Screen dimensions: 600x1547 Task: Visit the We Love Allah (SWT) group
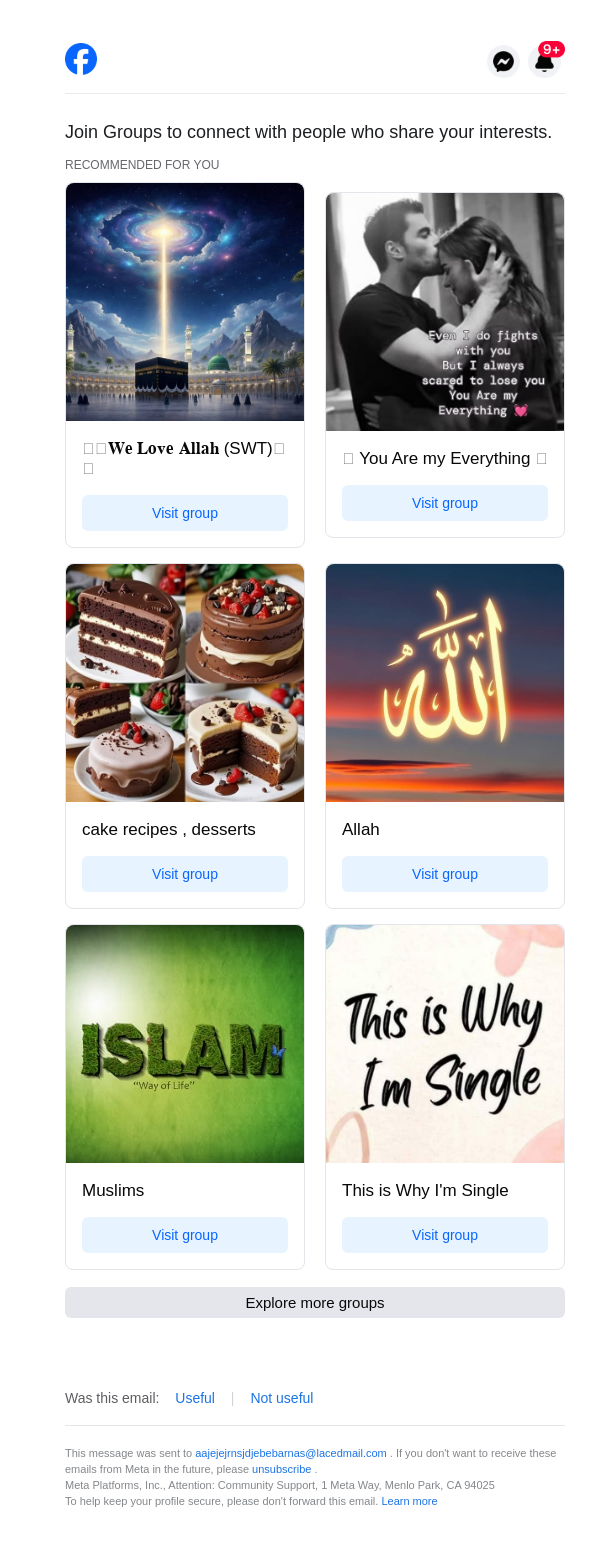(185, 513)
